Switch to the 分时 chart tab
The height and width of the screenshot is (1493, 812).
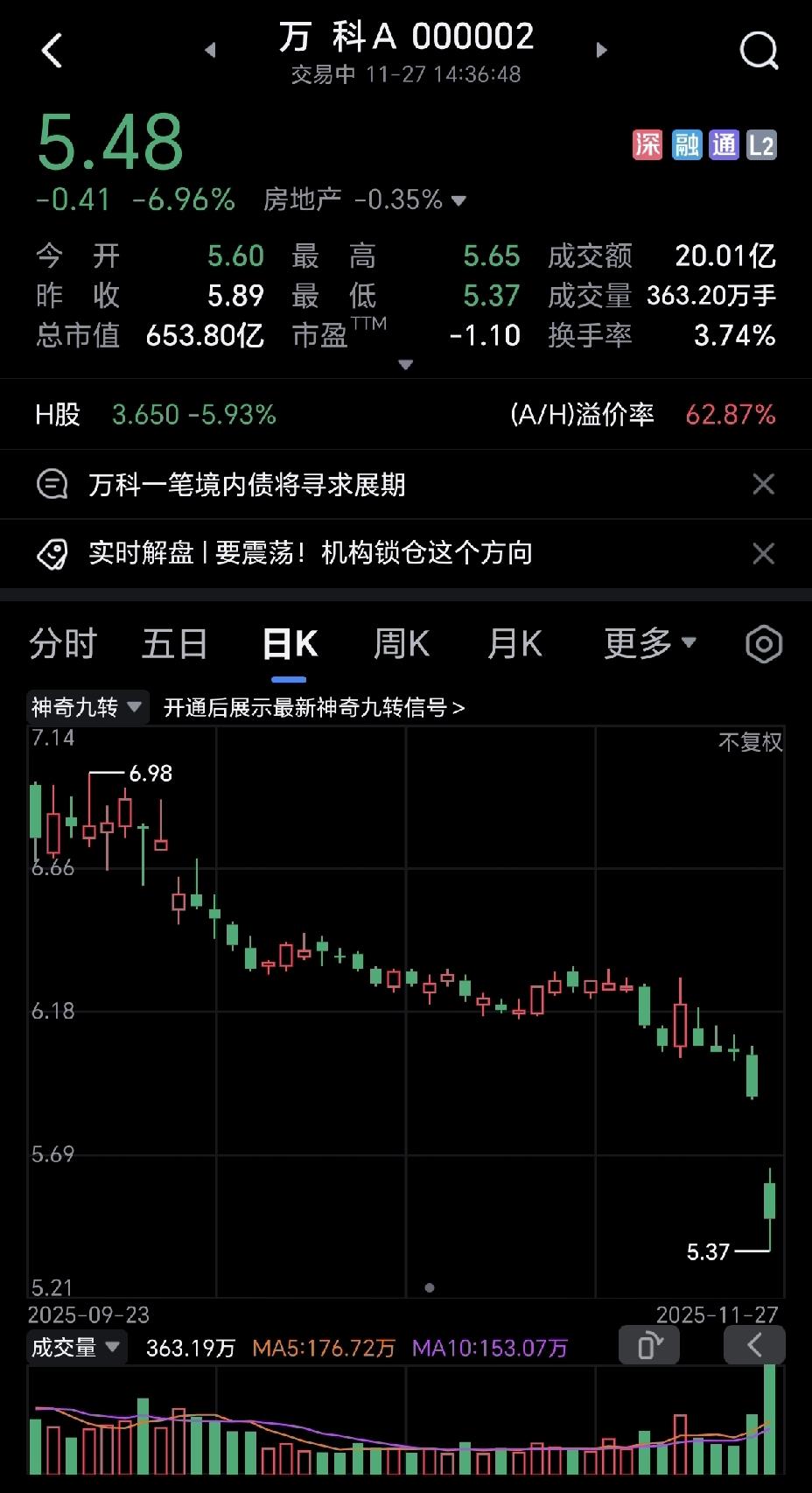point(63,643)
